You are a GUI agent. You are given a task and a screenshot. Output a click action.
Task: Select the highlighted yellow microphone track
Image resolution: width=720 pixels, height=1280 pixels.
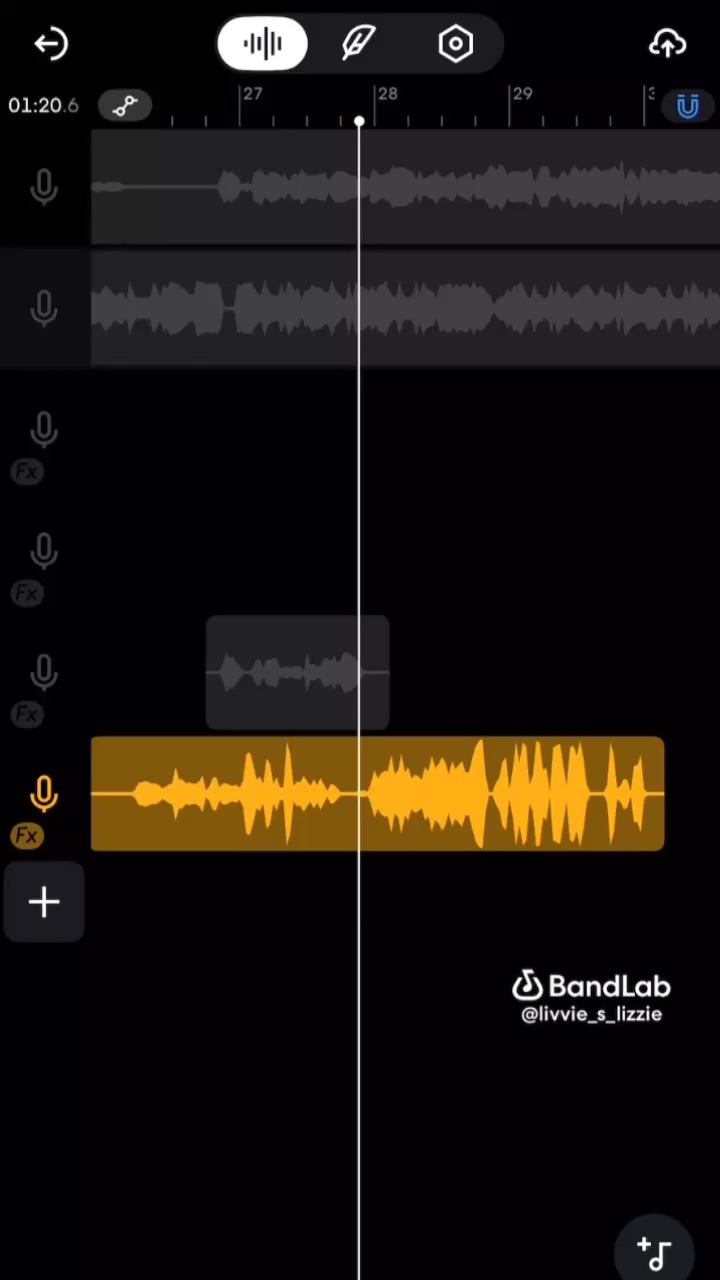pos(44,793)
